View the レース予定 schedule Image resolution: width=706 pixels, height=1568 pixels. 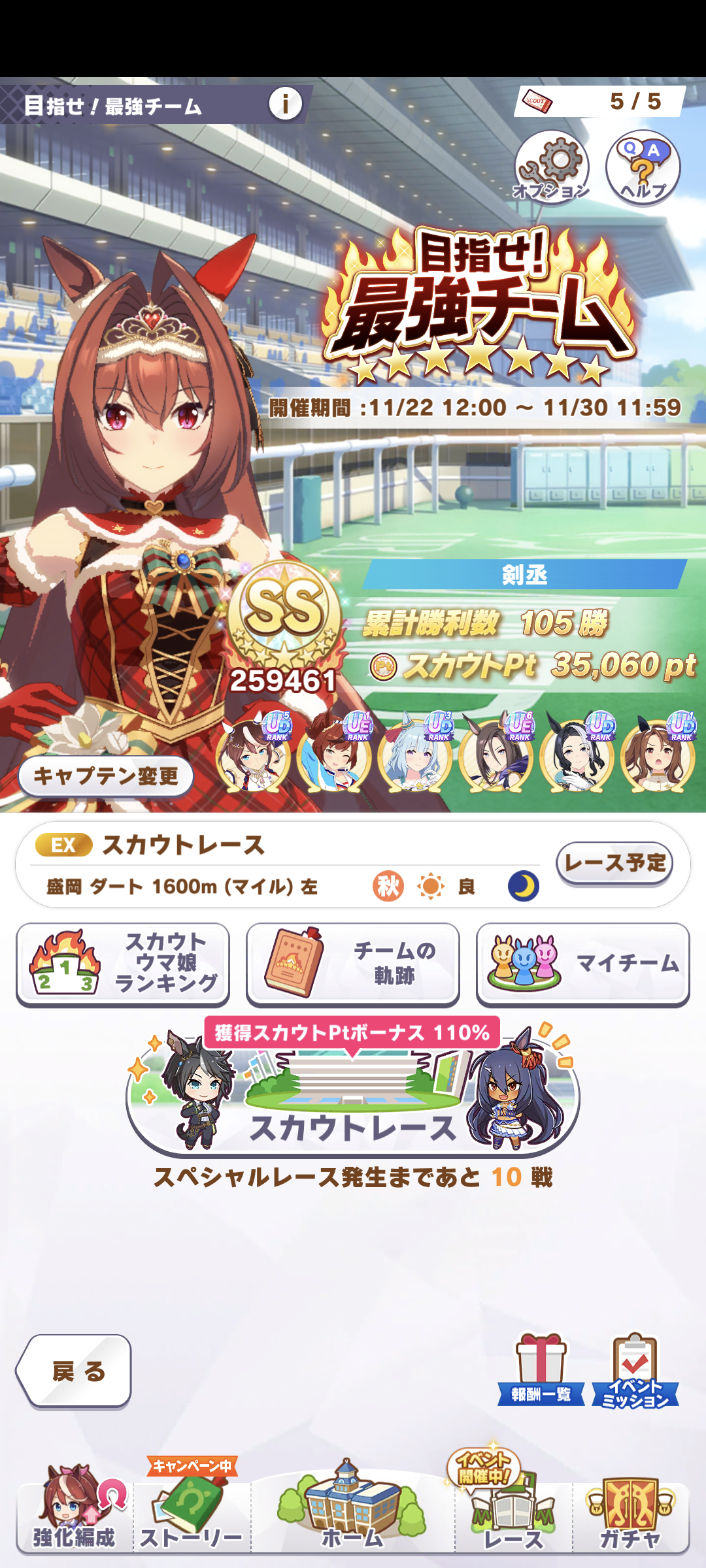(x=614, y=863)
